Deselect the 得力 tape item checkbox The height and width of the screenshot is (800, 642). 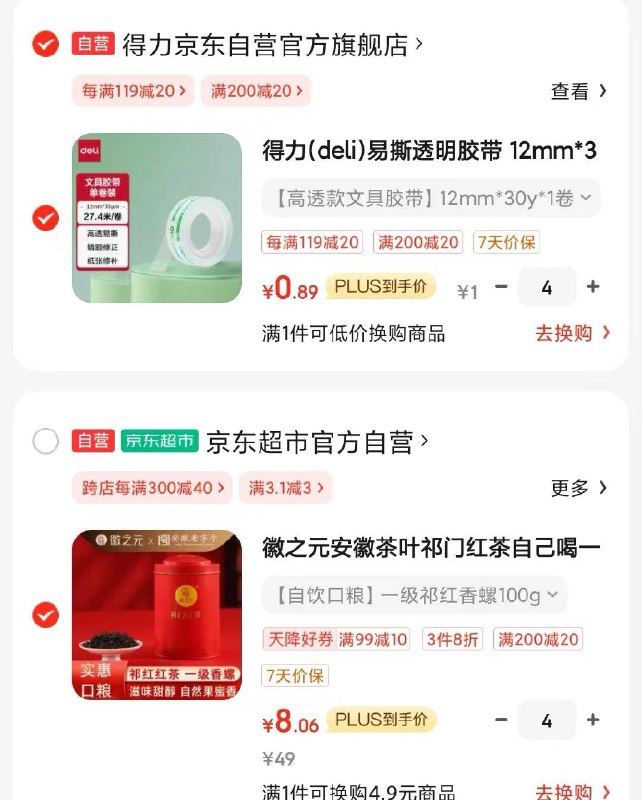tap(45, 218)
